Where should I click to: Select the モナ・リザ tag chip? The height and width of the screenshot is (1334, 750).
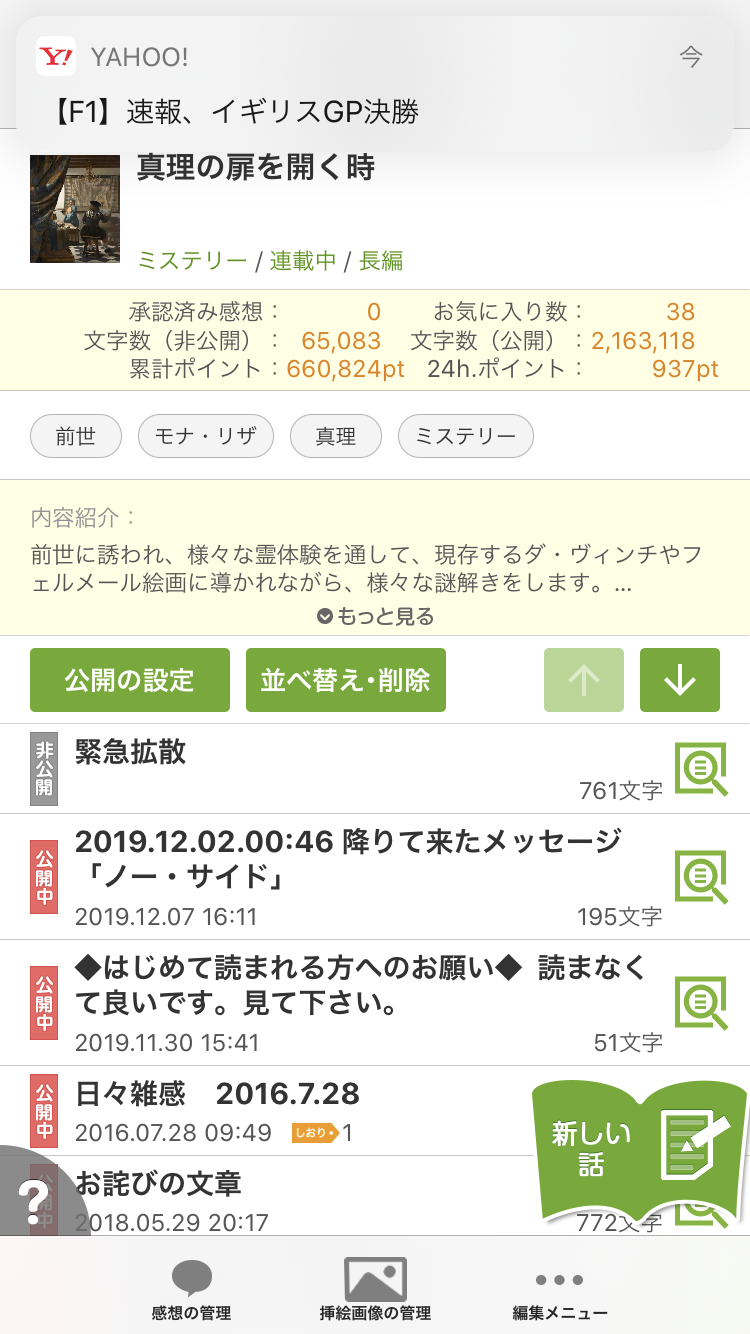(x=205, y=437)
